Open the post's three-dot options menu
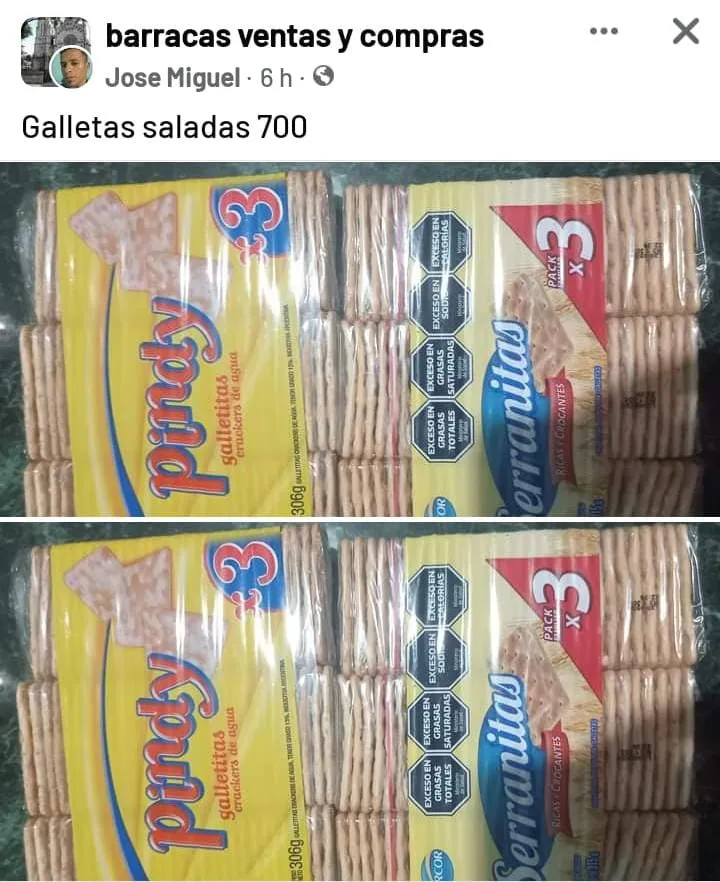Image resolution: width=720 pixels, height=882 pixels. pyautogui.click(x=604, y=32)
